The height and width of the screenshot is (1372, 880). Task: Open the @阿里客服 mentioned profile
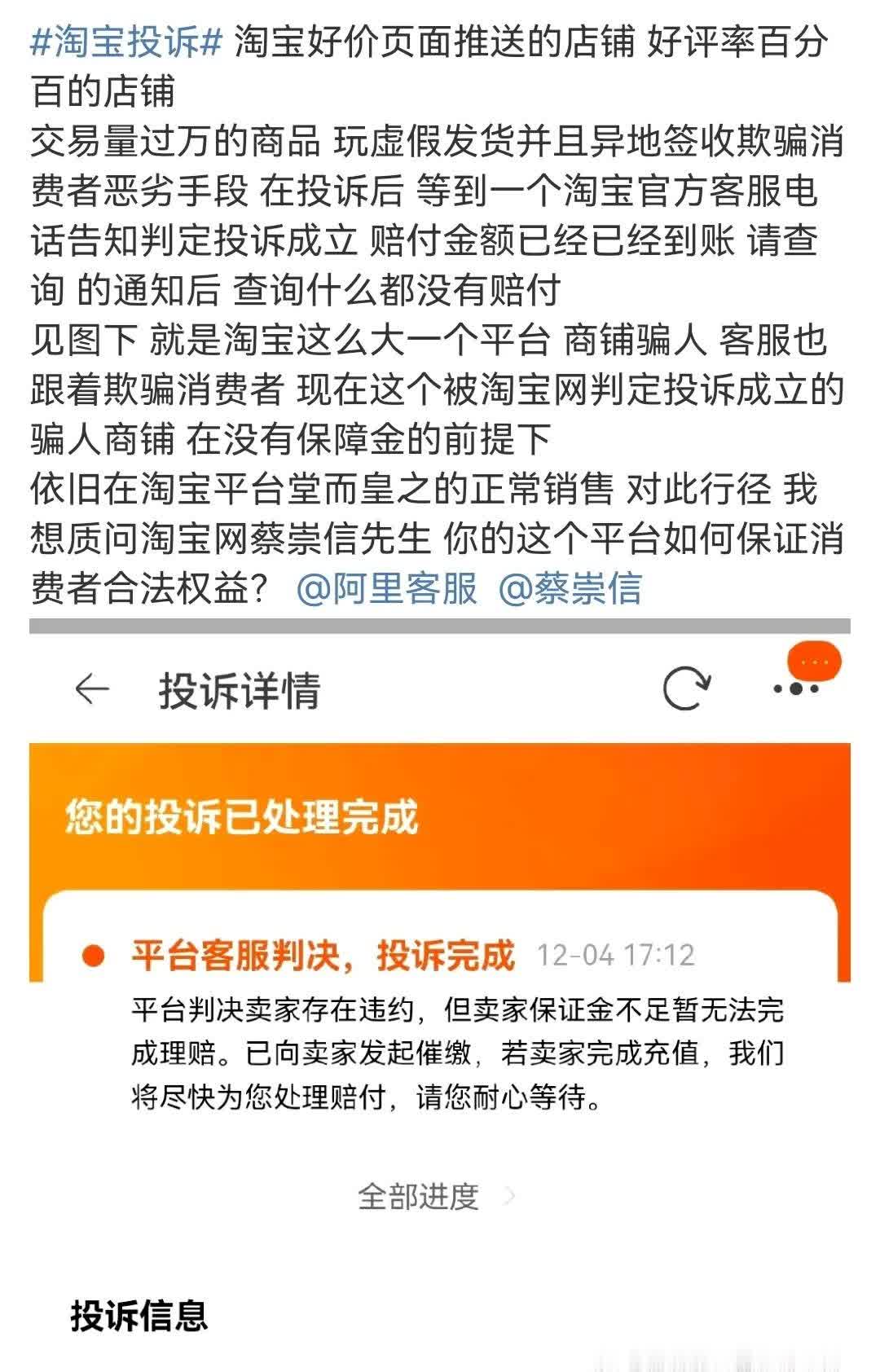click(386, 589)
